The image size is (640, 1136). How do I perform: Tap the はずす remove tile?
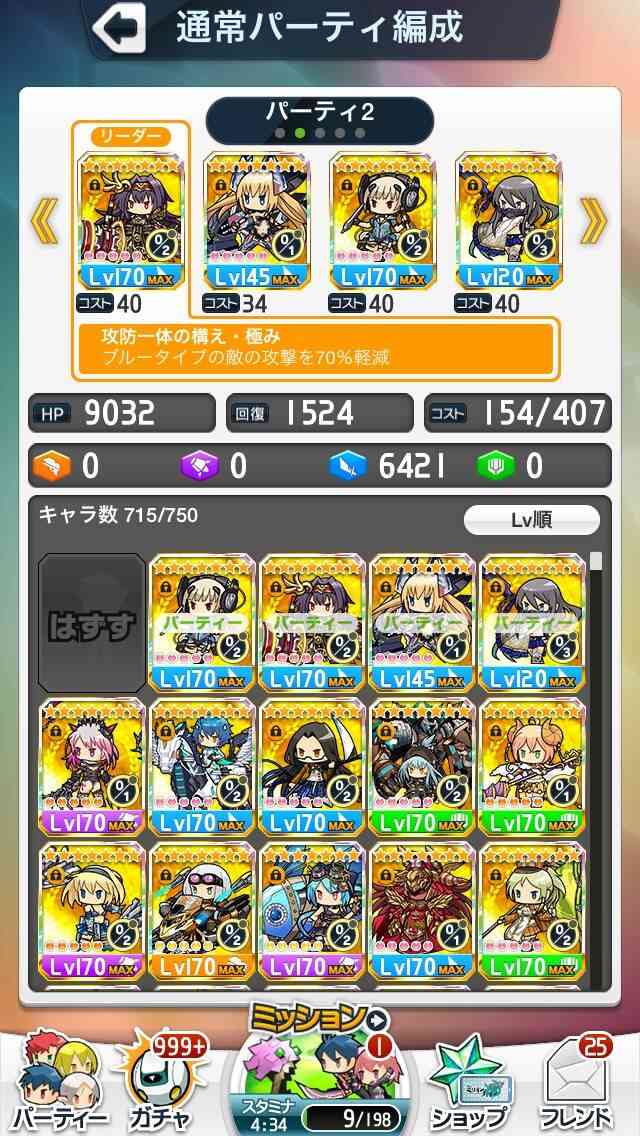pyautogui.click(x=91, y=623)
